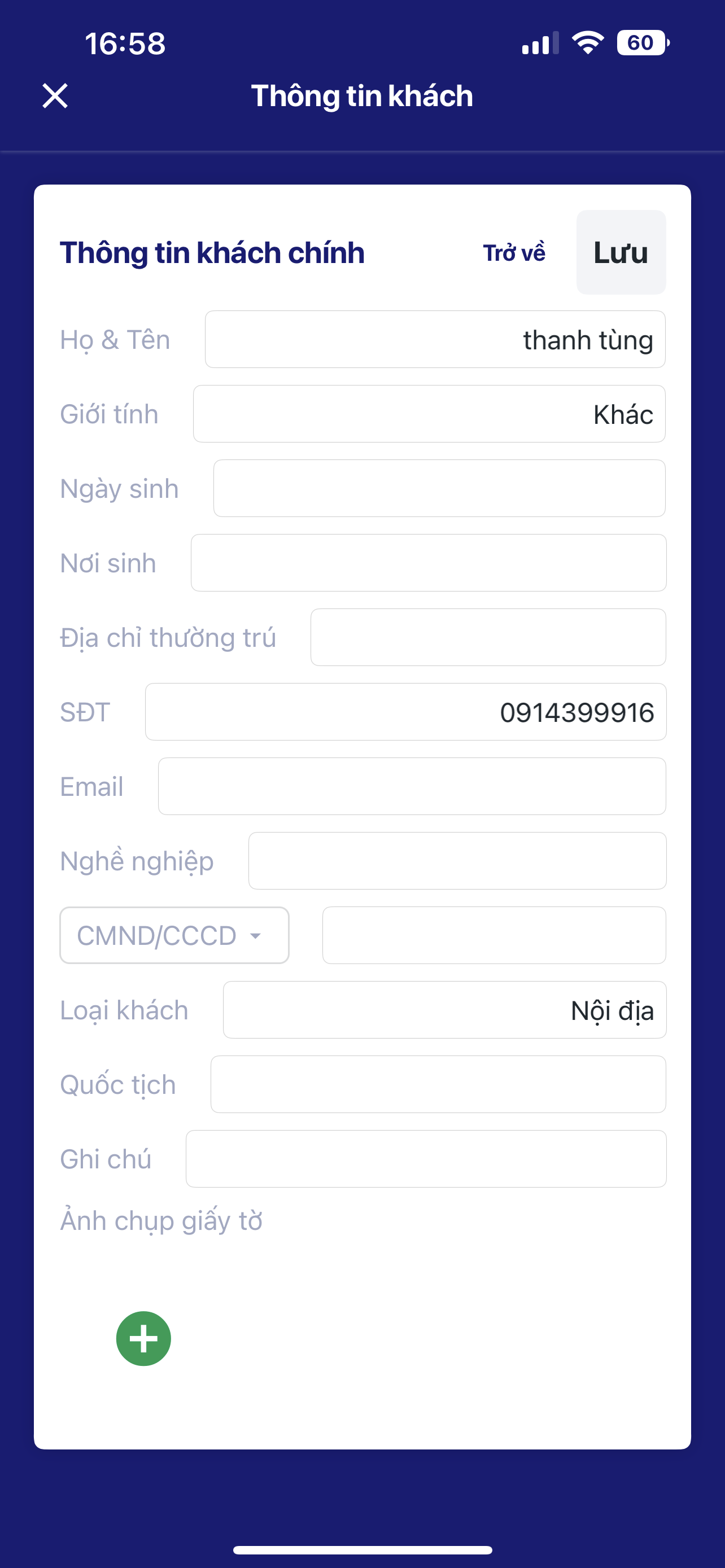The width and height of the screenshot is (725, 1568).
Task: Change the Loại khách selection
Action: [444, 1010]
